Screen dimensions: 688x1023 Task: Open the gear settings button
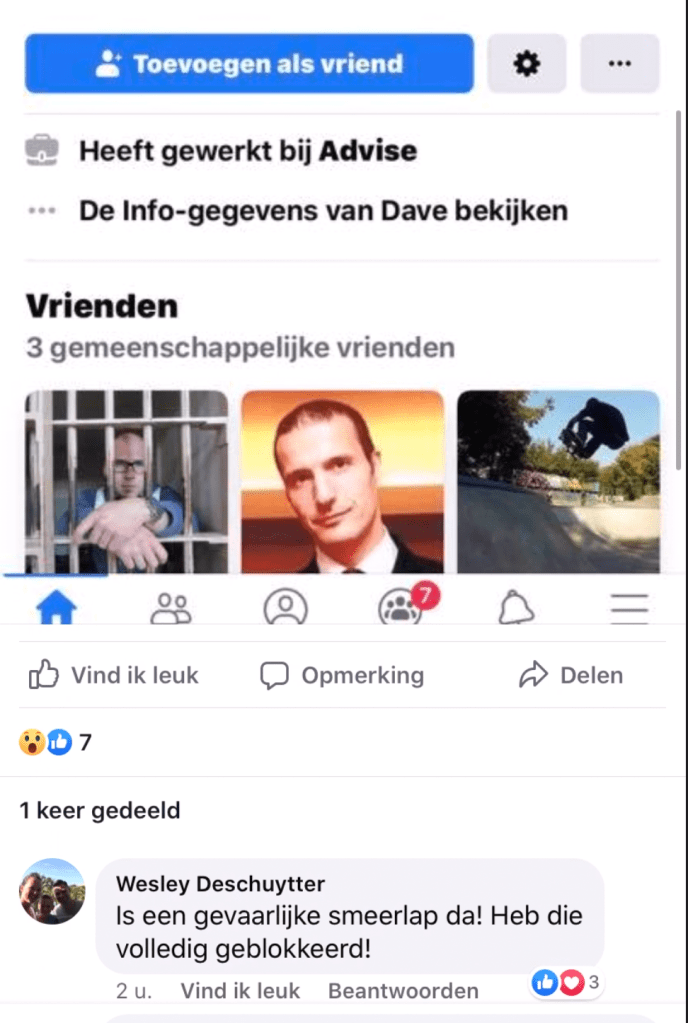click(526, 64)
